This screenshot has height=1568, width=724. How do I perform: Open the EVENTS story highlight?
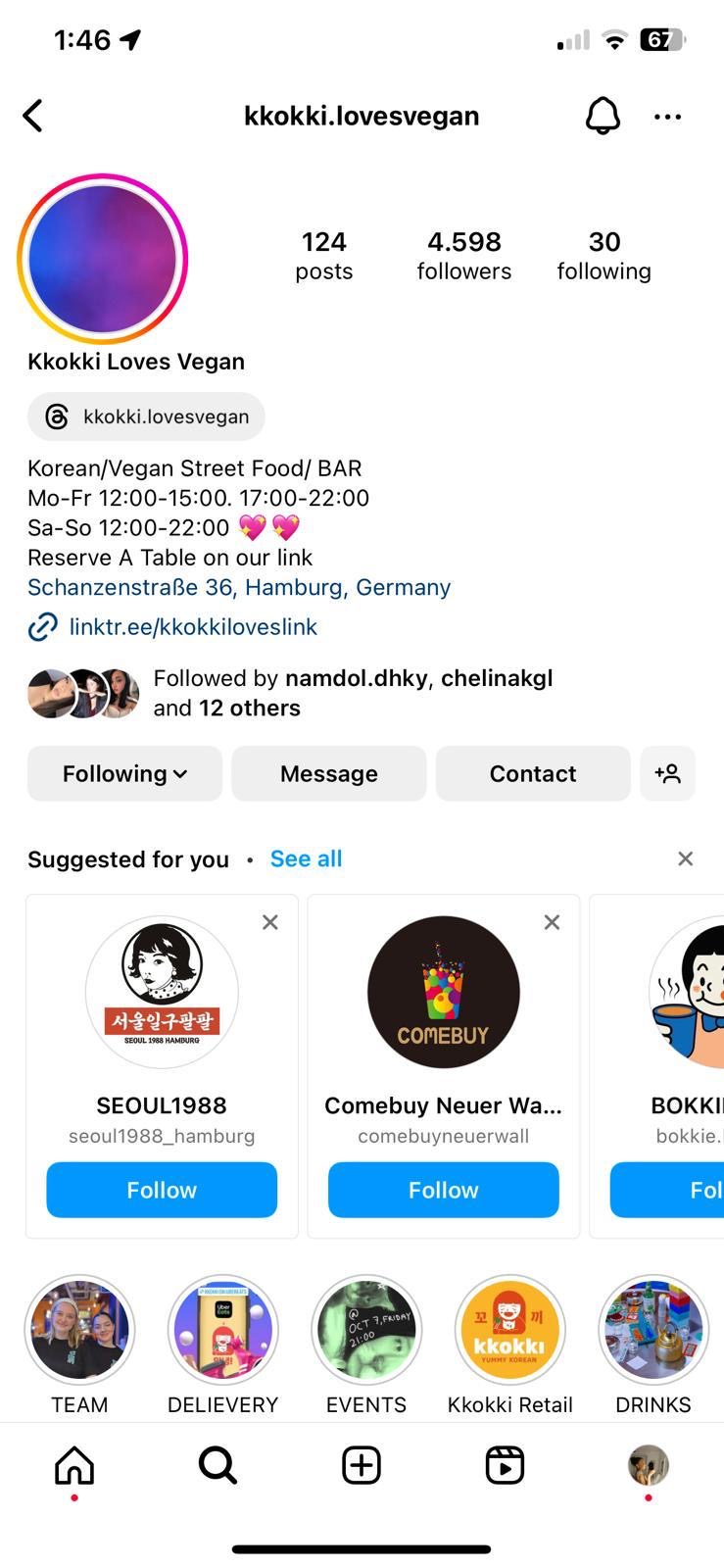click(366, 1329)
